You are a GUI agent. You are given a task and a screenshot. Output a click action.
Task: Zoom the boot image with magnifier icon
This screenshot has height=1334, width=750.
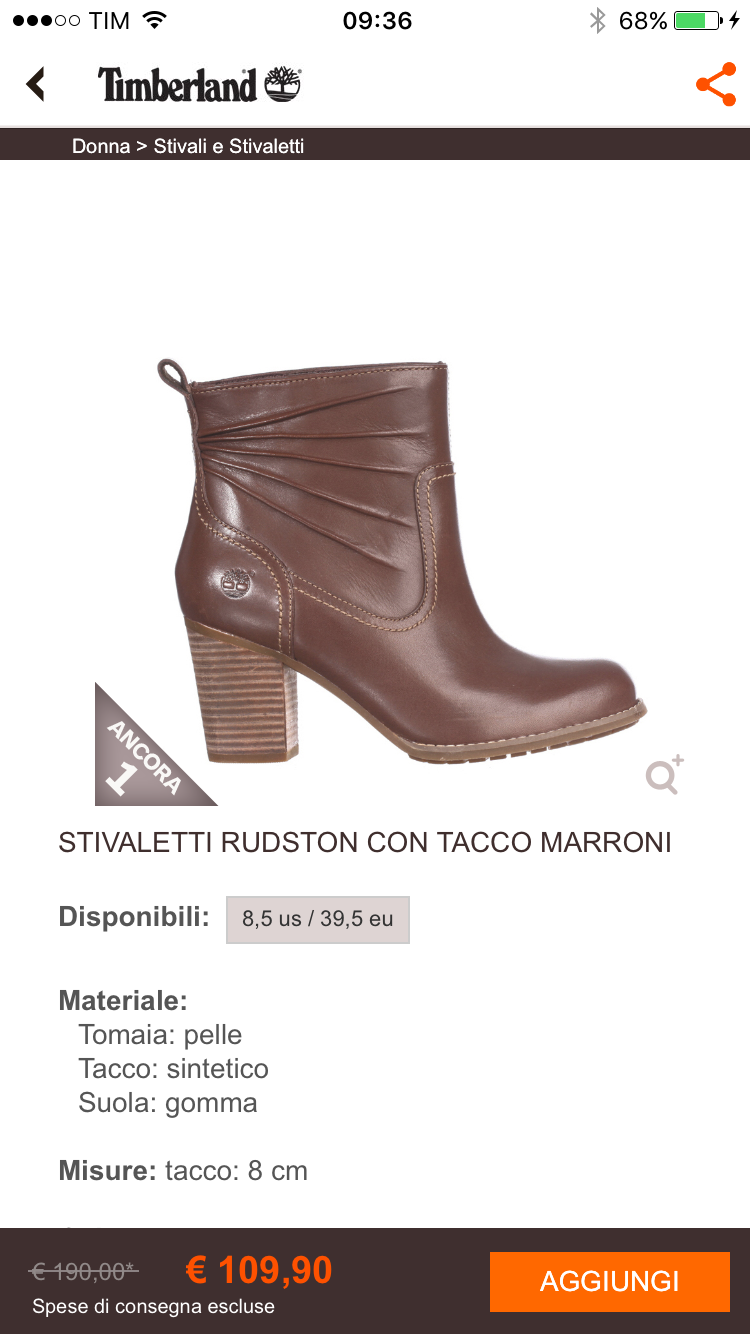point(664,774)
